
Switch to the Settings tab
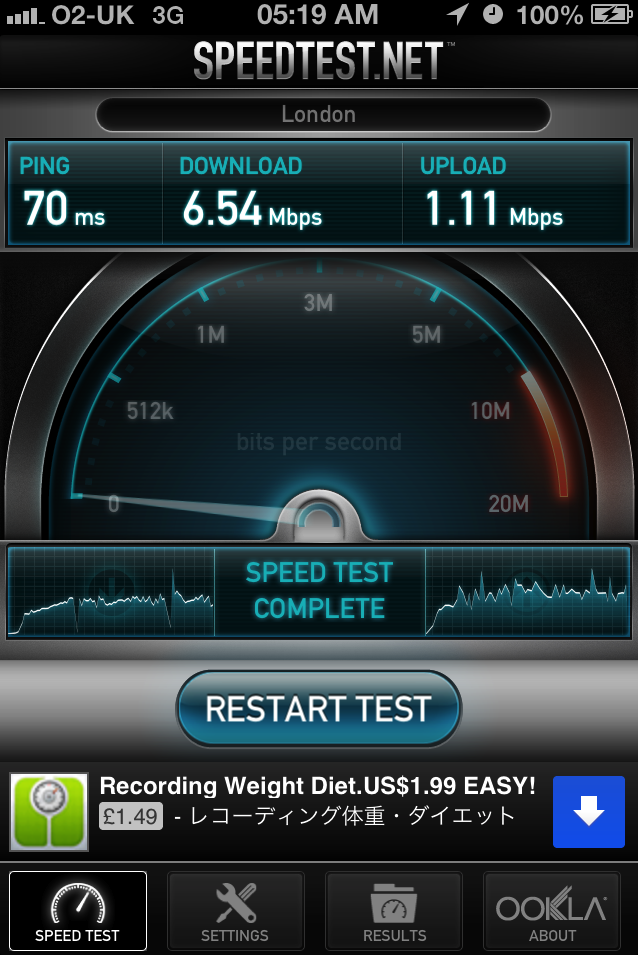coord(235,911)
